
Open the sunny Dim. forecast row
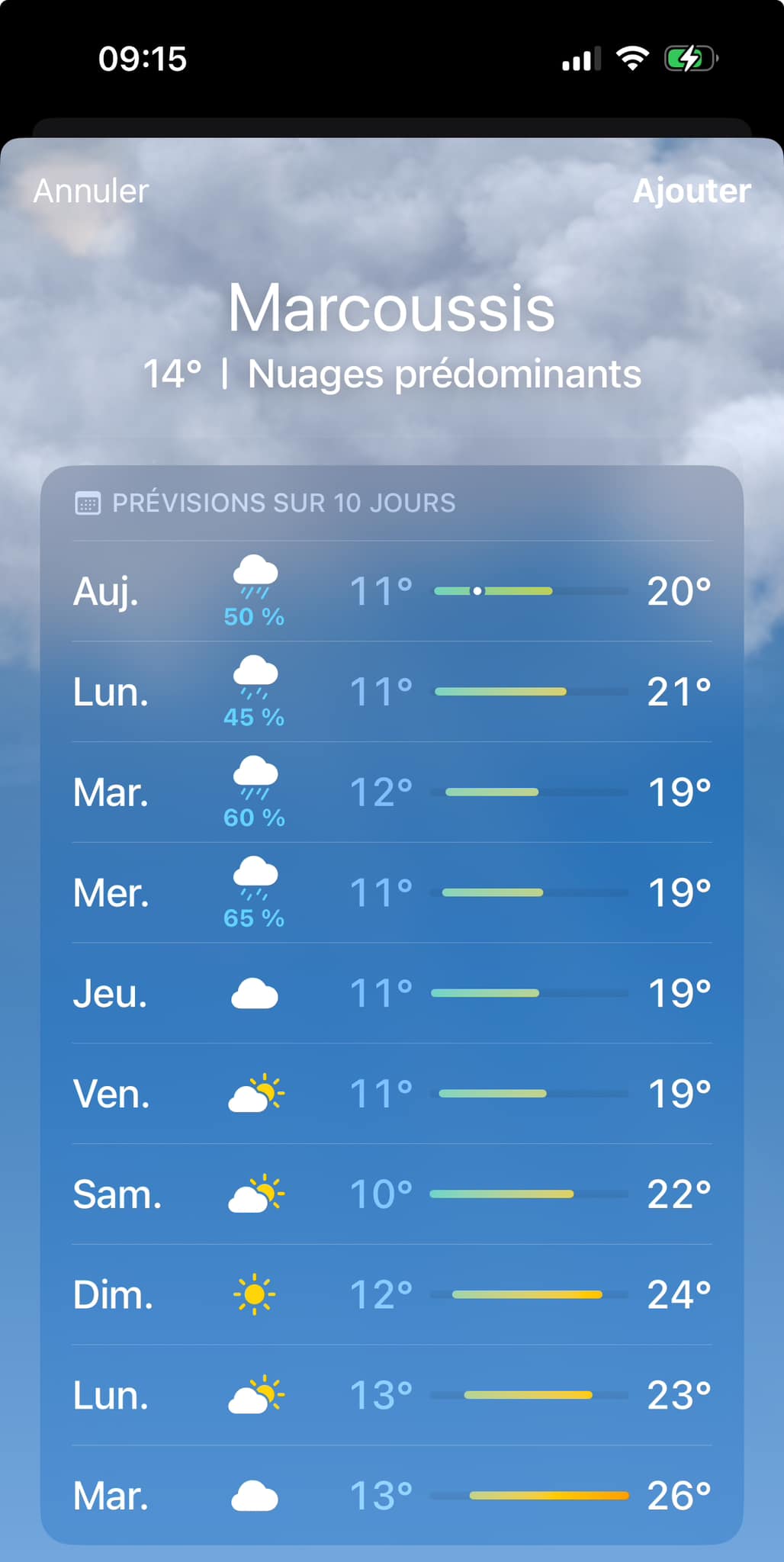[x=391, y=1295]
